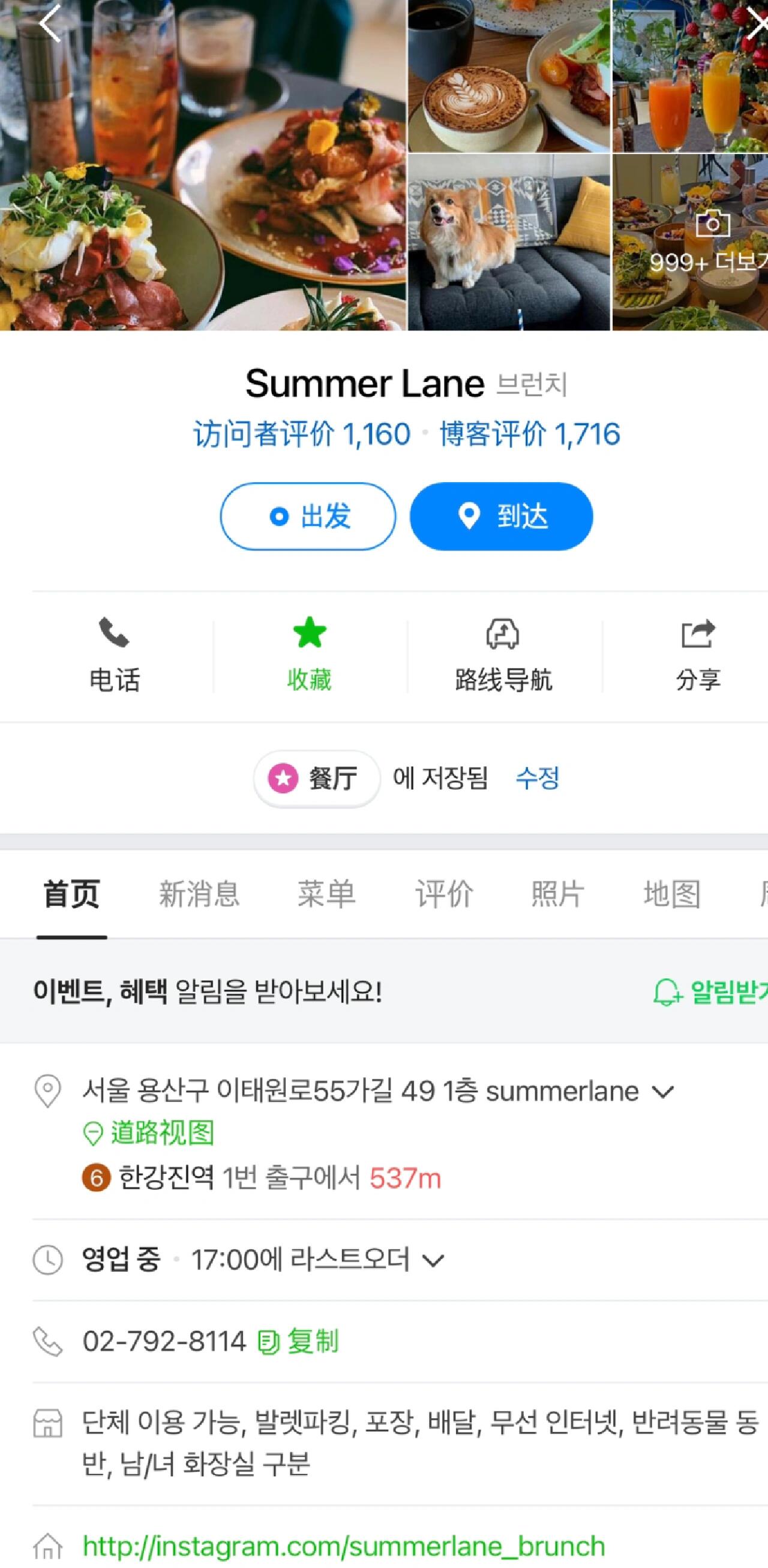
Task: Switch to the 菜单 menu tab
Action: point(326,894)
